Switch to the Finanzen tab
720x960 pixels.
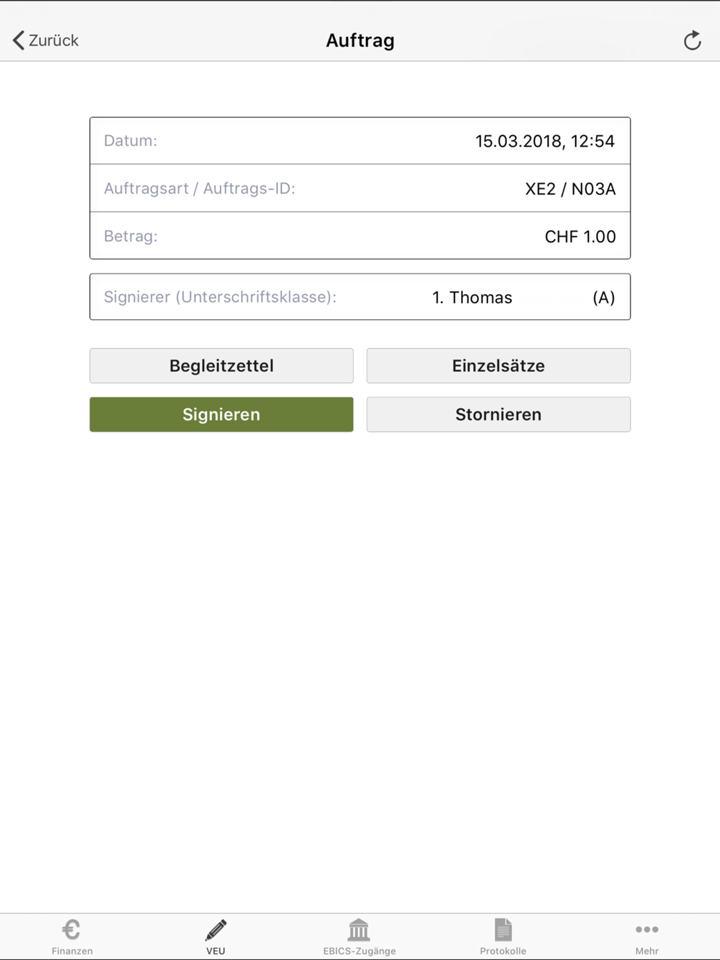click(x=72, y=936)
